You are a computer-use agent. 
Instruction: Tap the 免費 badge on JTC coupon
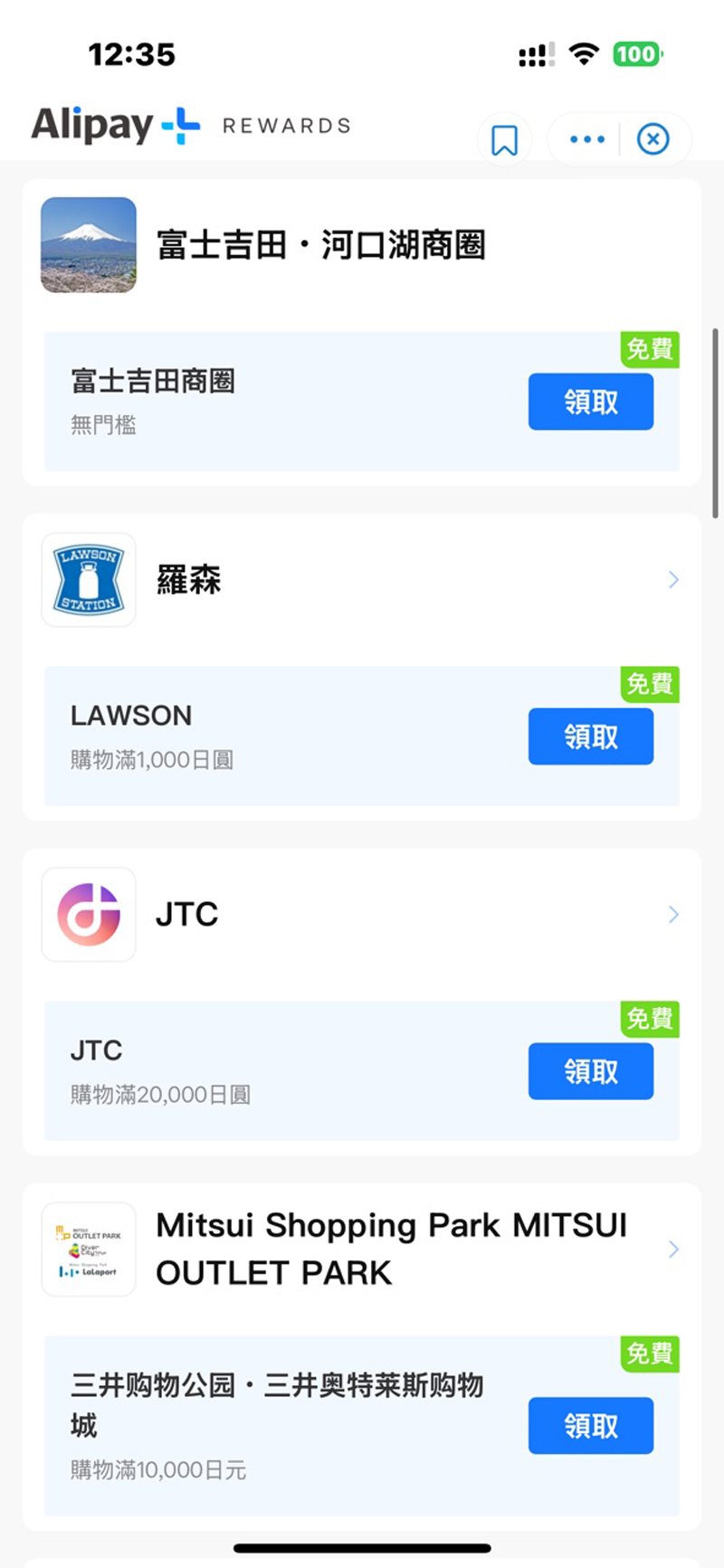[649, 1020]
